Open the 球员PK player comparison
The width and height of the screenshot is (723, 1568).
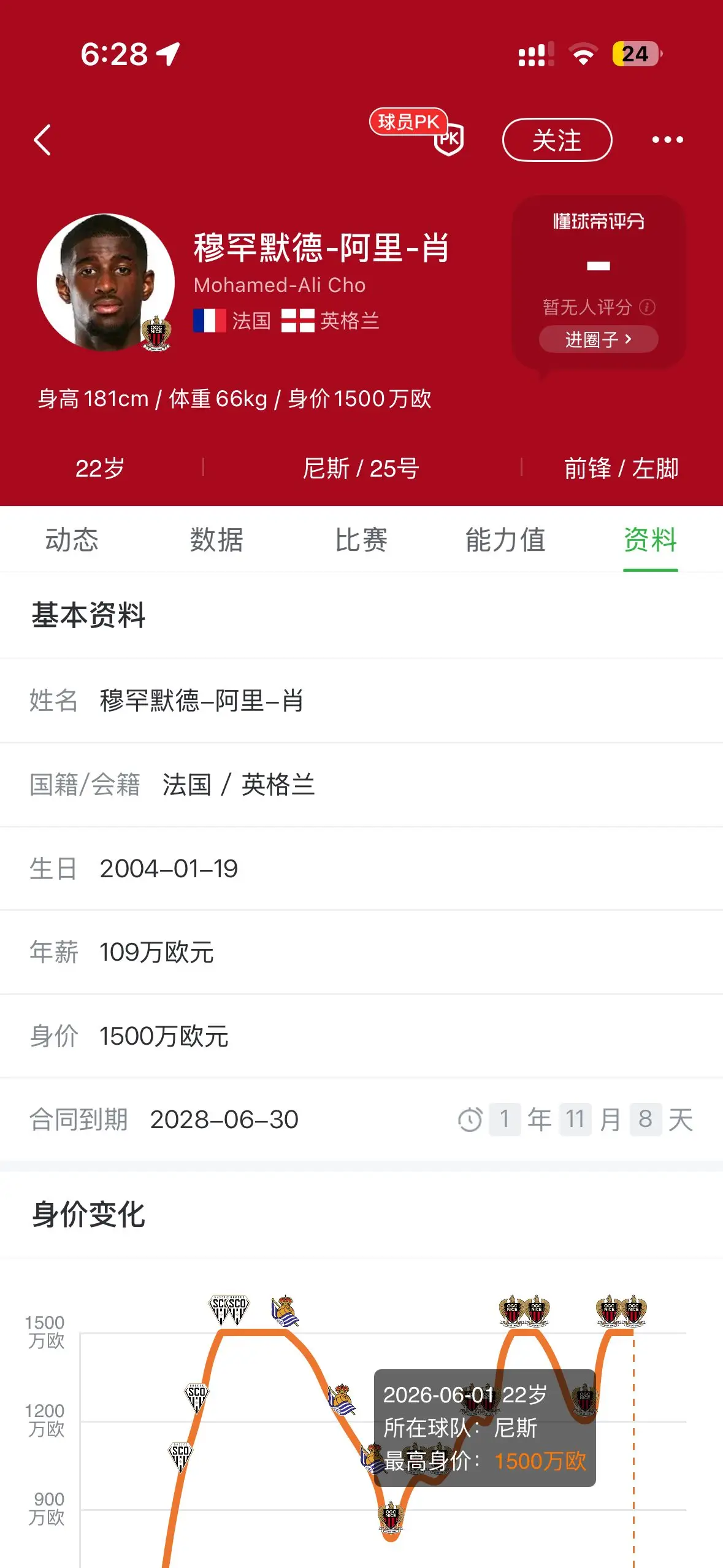418,132
